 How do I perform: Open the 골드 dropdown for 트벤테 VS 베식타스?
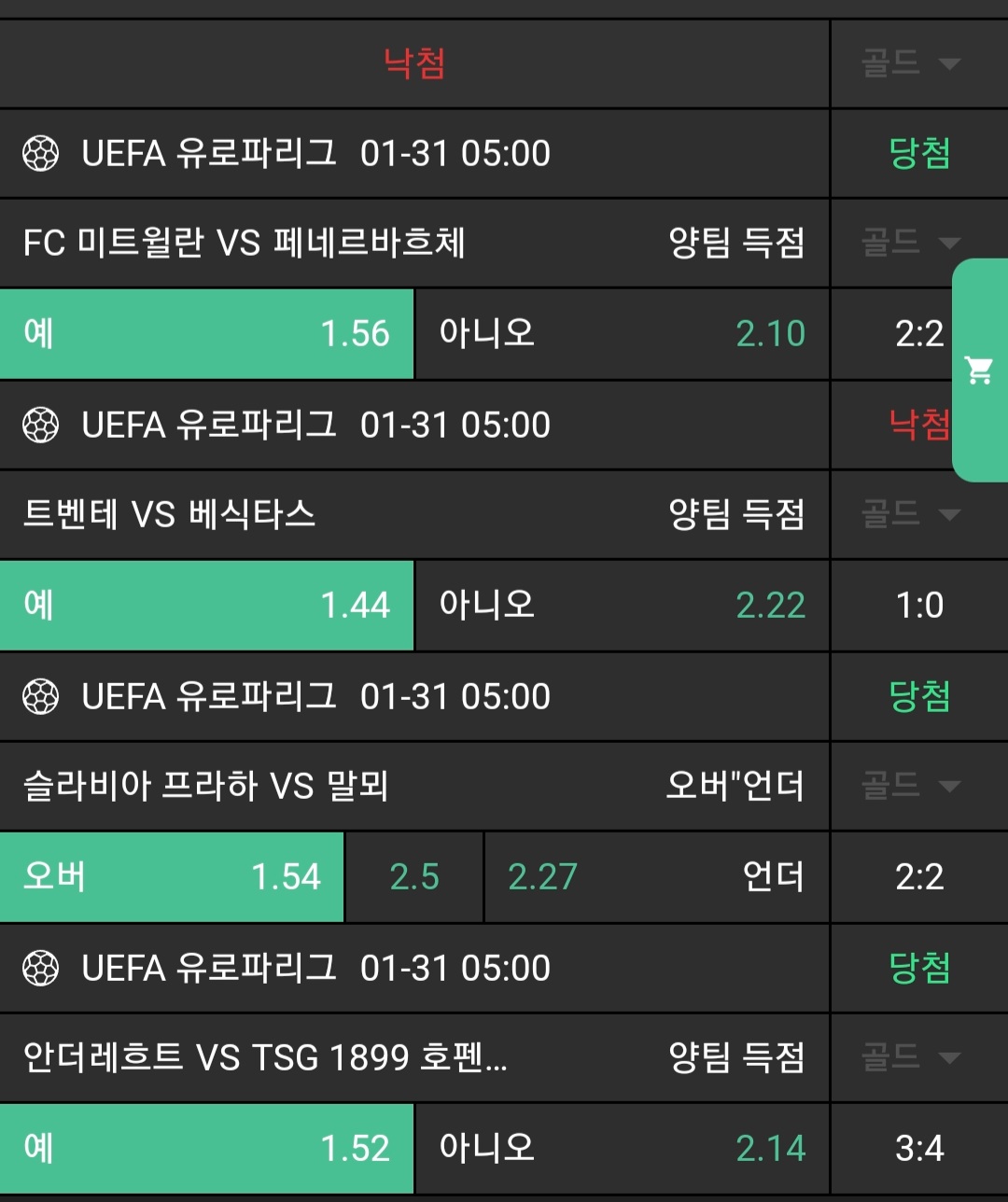(910, 514)
